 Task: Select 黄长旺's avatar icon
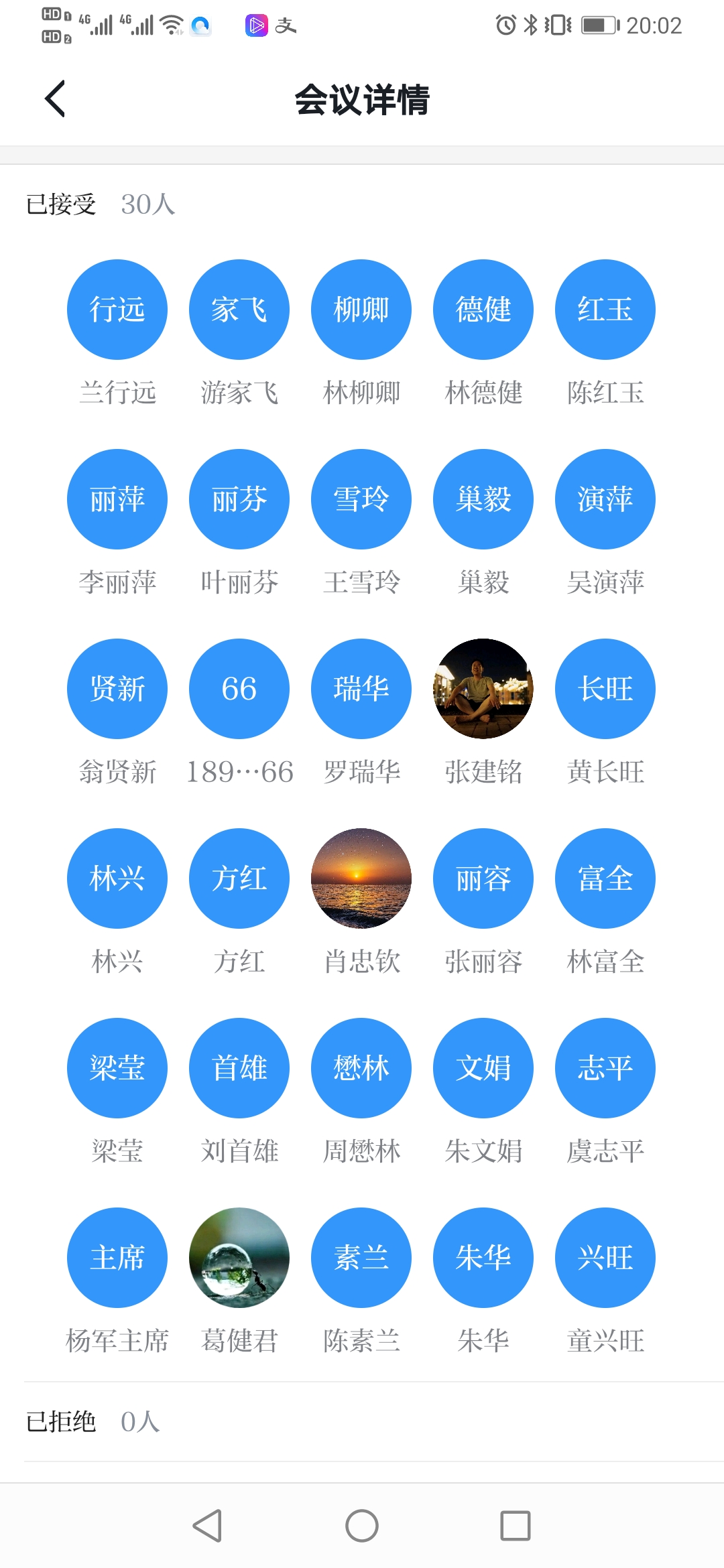click(605, 689)
